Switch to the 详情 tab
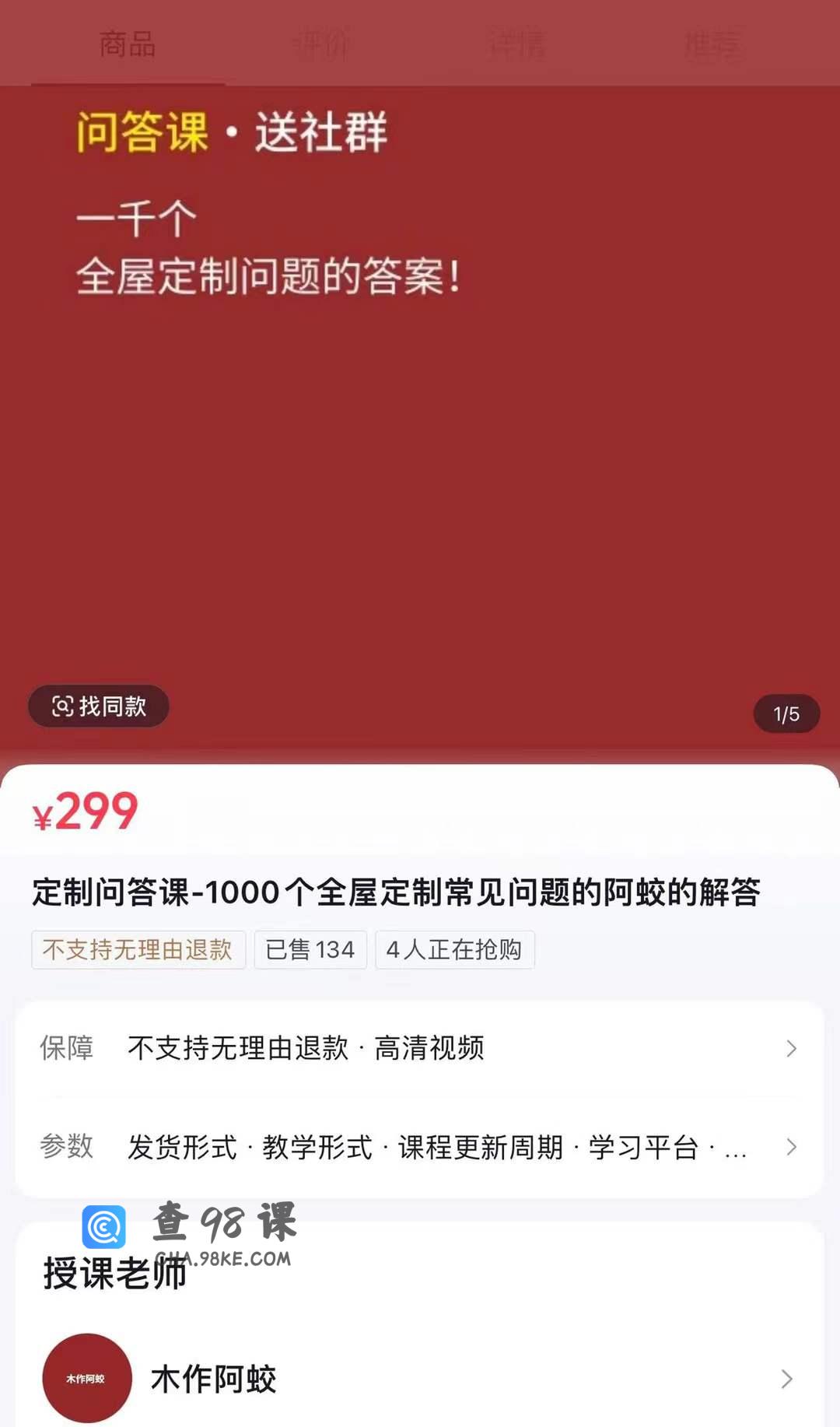 pyautogui.click(x=517, y=44)
